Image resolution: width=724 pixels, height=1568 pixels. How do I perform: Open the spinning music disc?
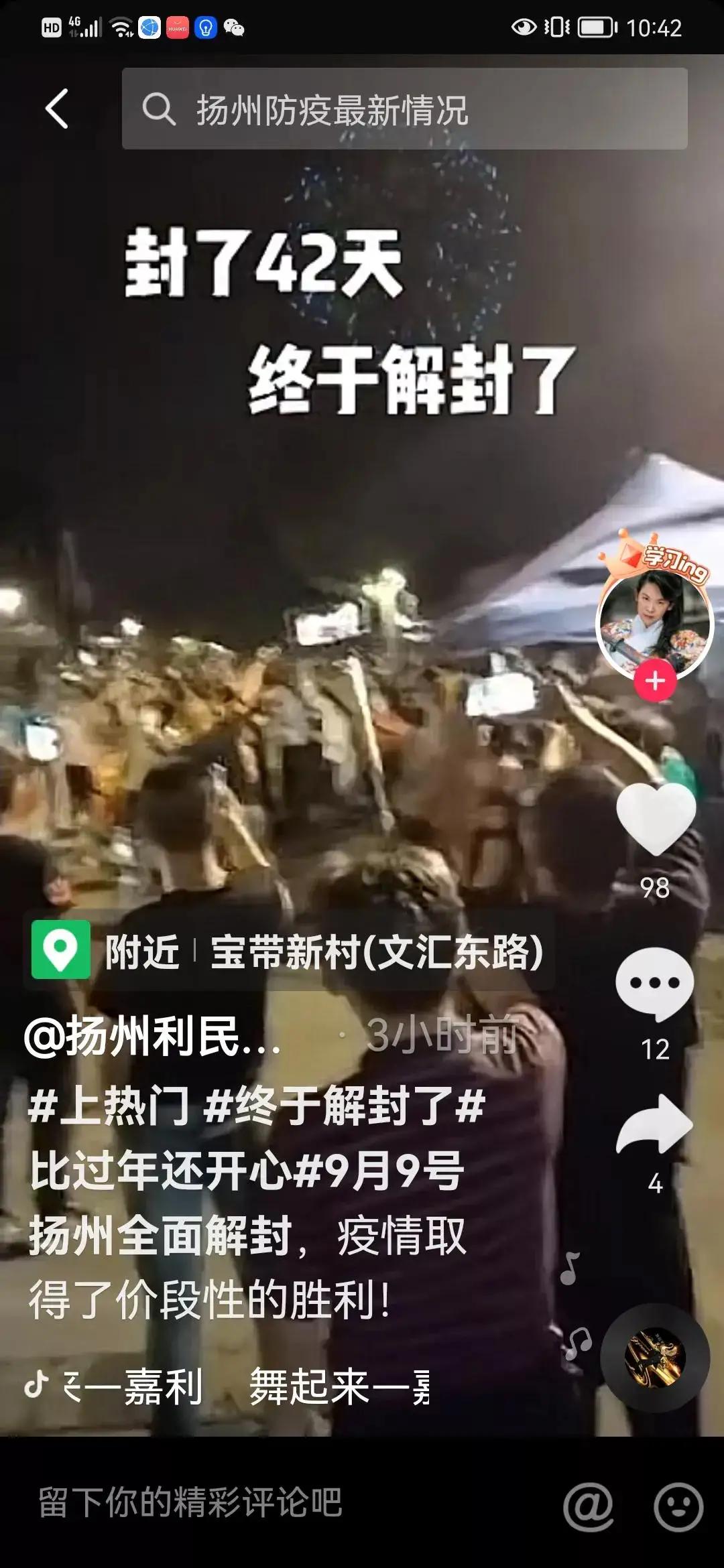pos(655,1358)
